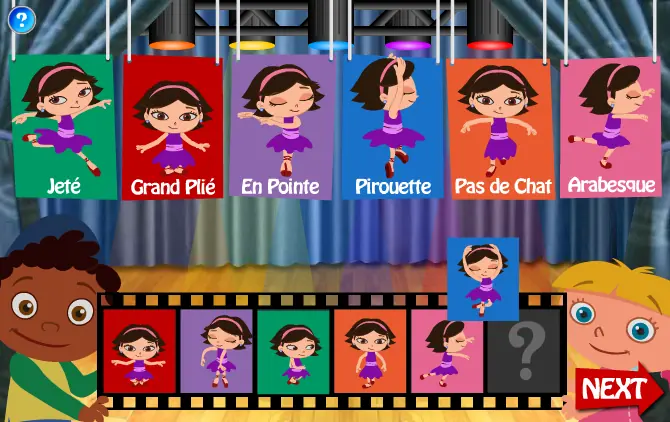The image size is (670, 422).
Task: Tap the red film strip frame
Action: click(140, 351)
